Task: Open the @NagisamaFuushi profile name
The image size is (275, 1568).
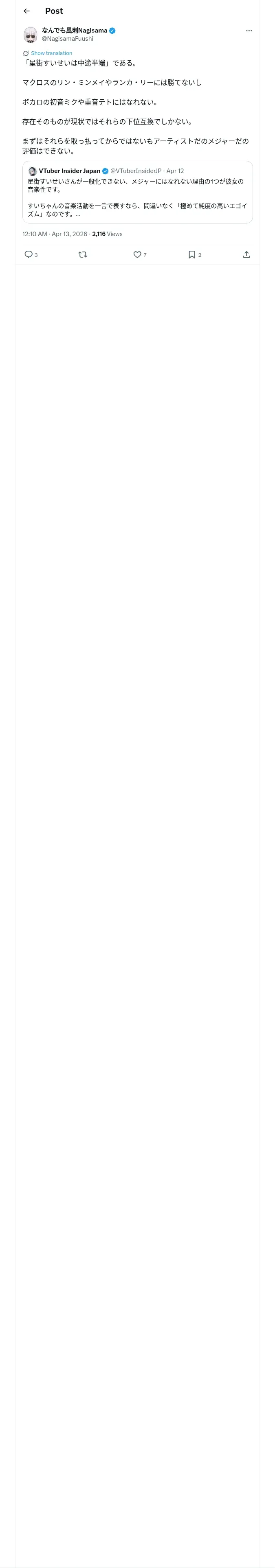Action: (68, 38)
